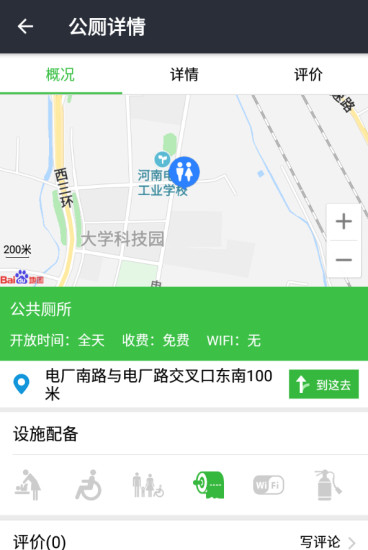Start navigation with 到这去 button
368x550 pixels.
(x=324, y=384)
